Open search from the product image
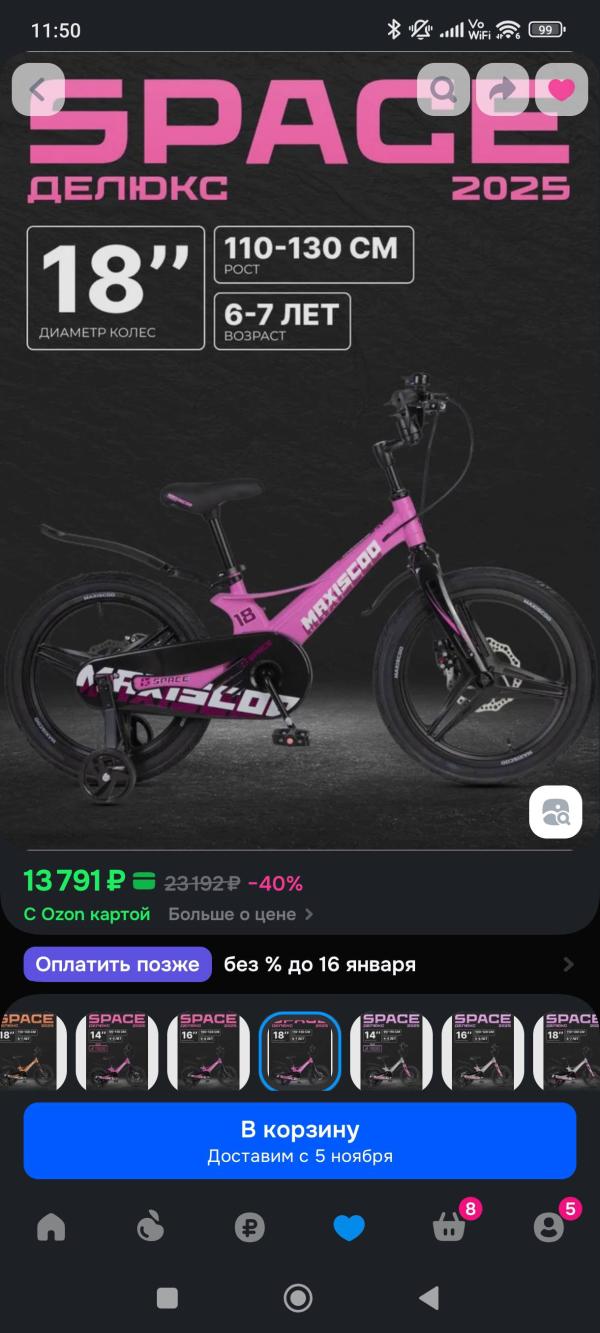600x1333 pixels. coord(443,90)
